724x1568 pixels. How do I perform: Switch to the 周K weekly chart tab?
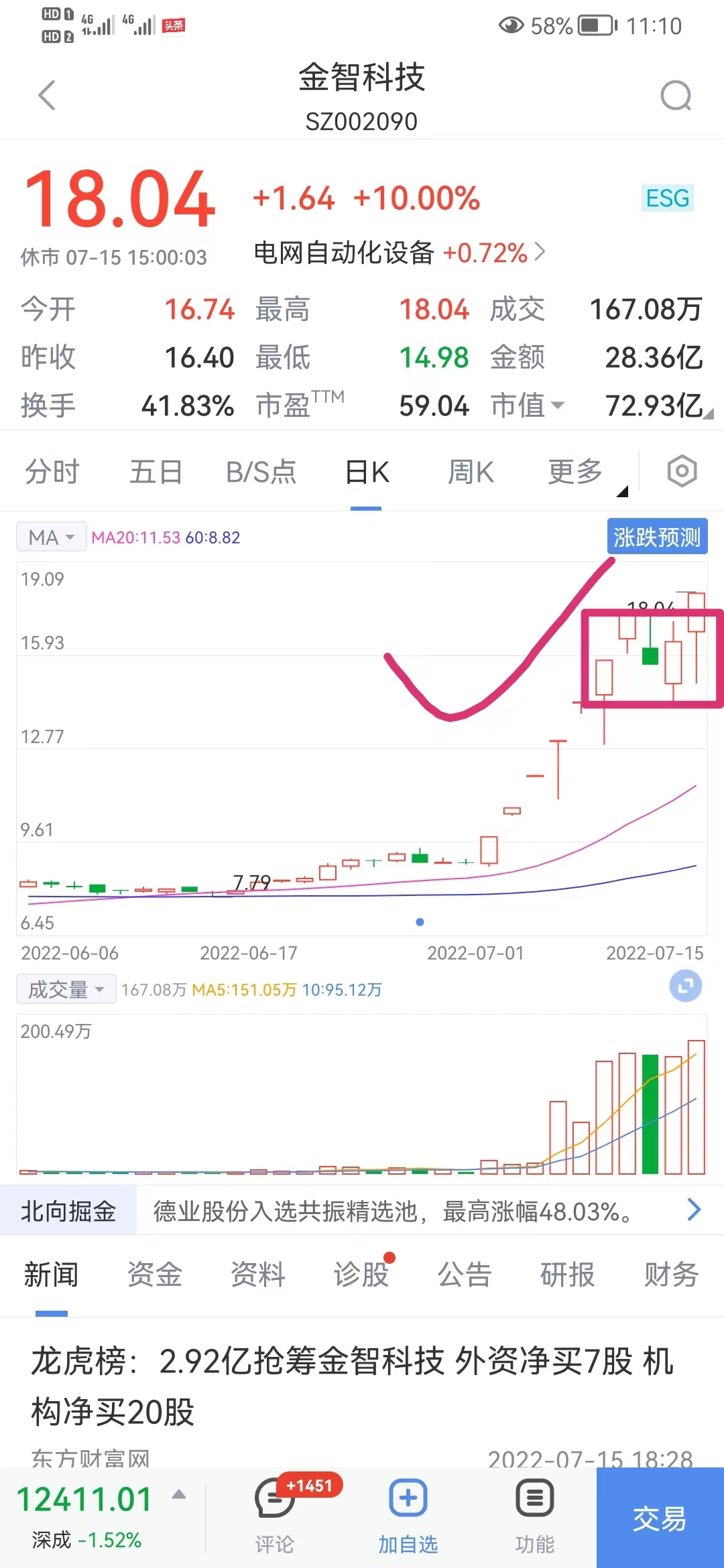coord(470,471)
